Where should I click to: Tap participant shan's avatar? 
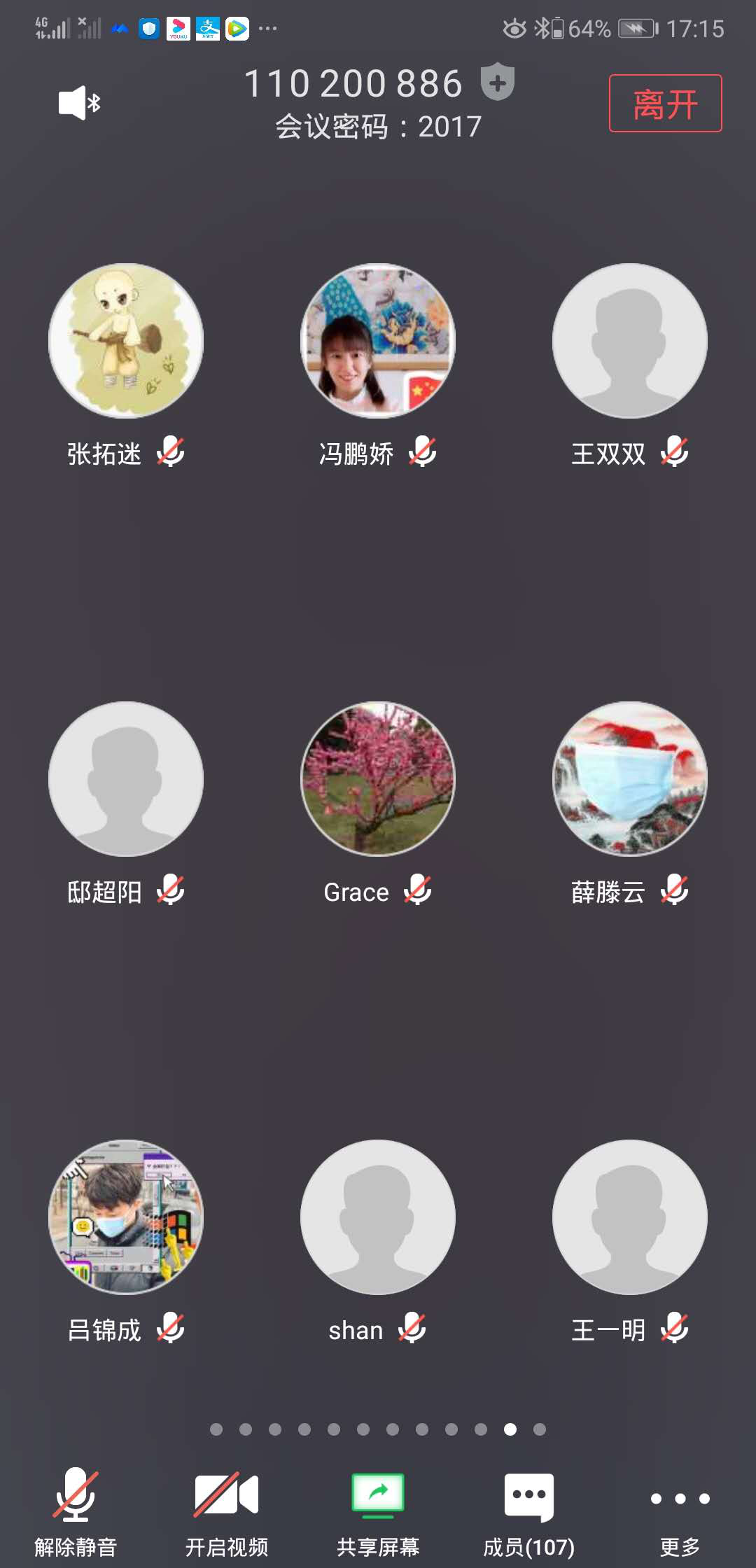378,1217
